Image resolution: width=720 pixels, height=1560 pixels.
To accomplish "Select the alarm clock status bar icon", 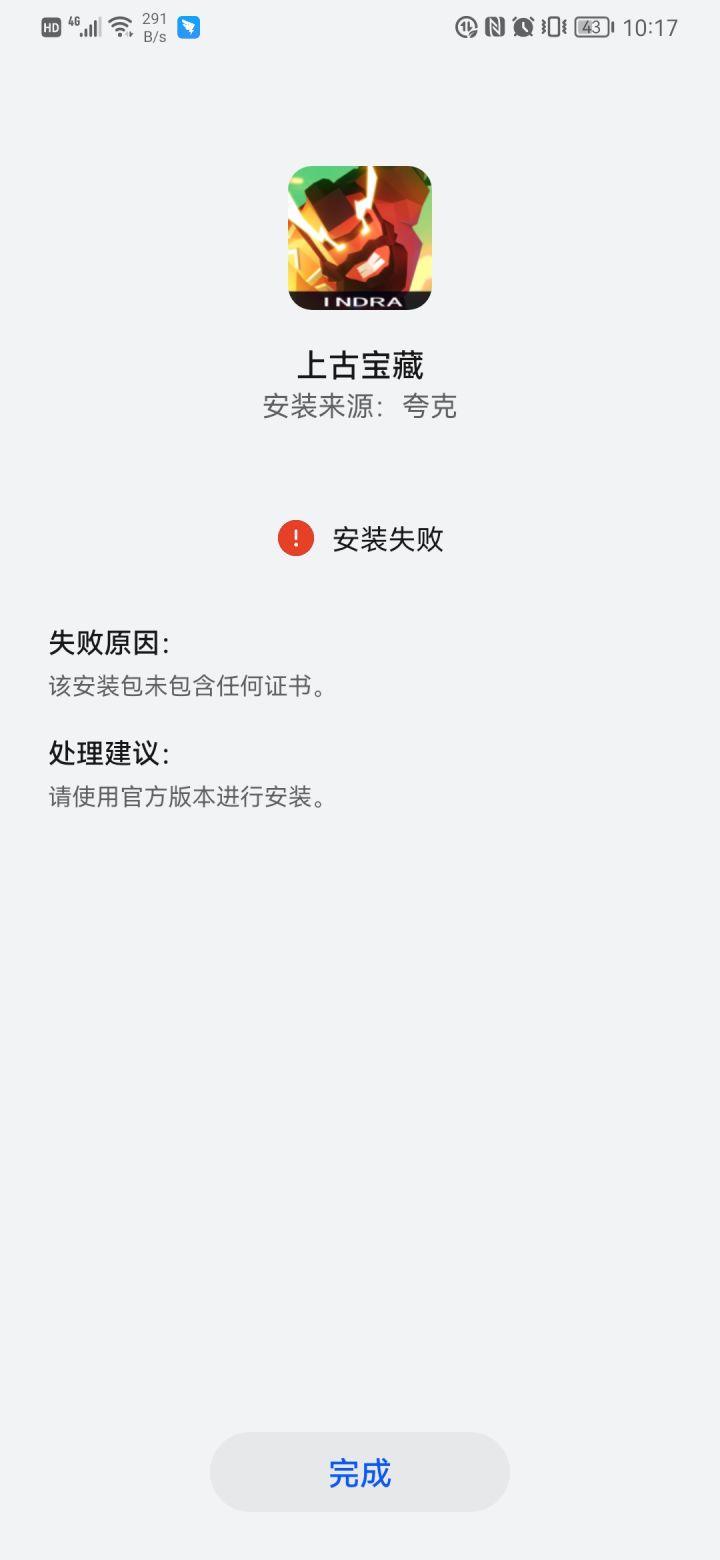I will (521, 27).
